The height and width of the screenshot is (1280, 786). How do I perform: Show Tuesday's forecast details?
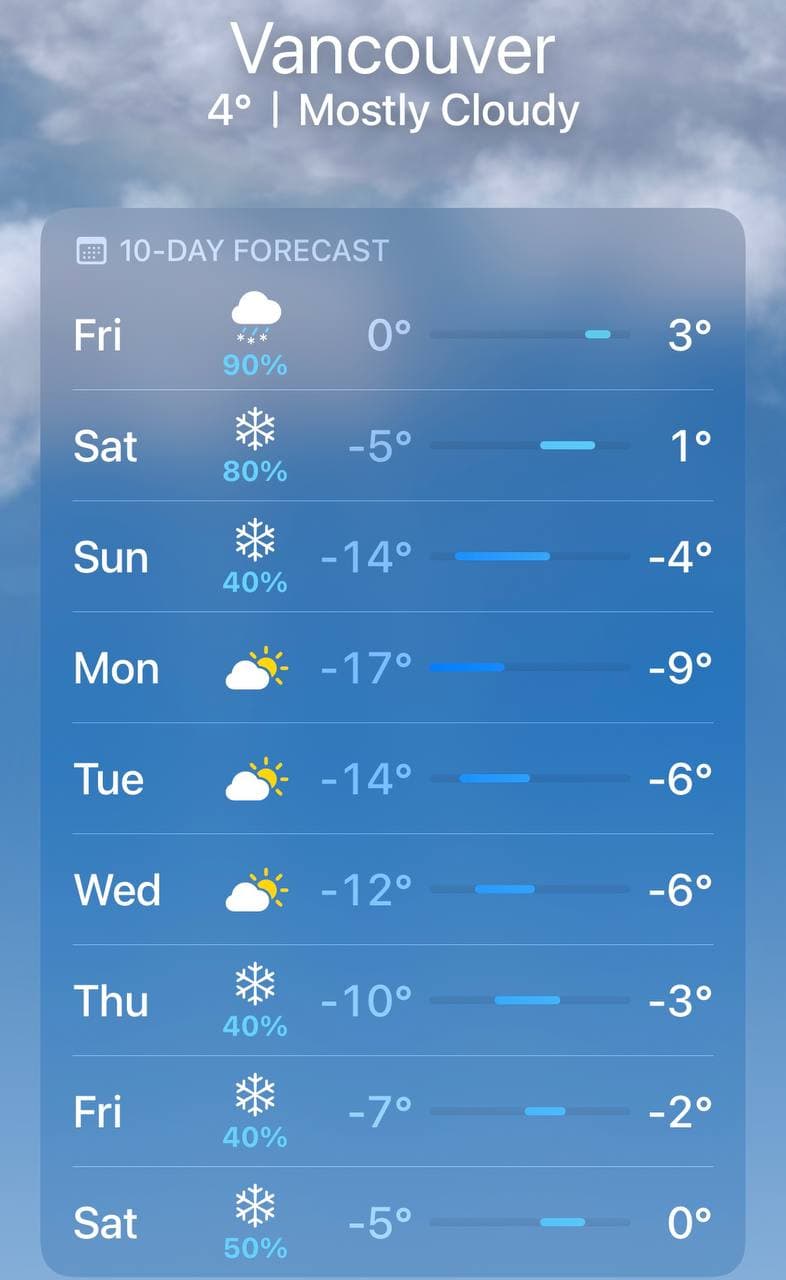(x=392, y=779)
